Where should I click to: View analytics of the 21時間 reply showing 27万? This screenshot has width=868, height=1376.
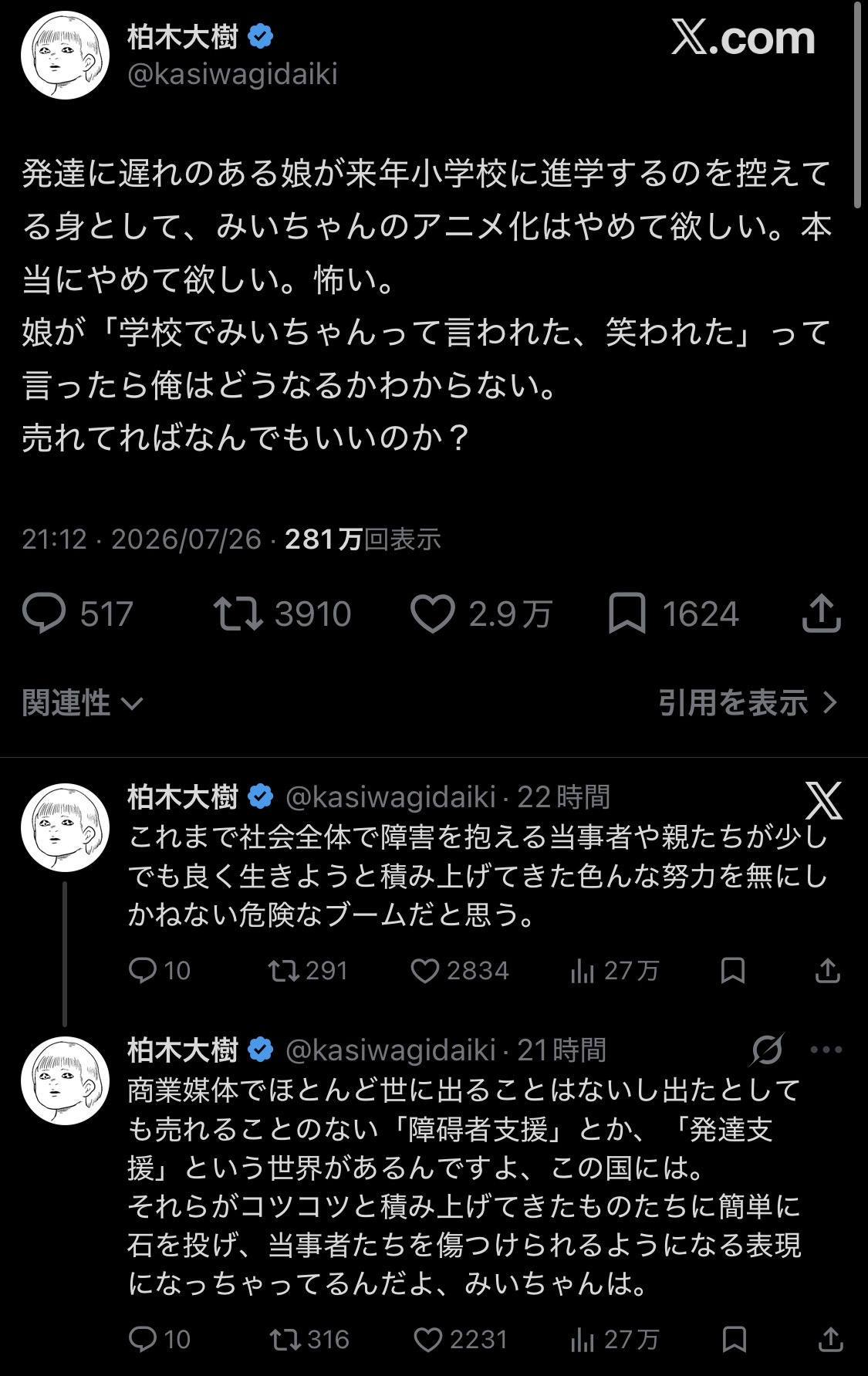tap(615, 1341)
